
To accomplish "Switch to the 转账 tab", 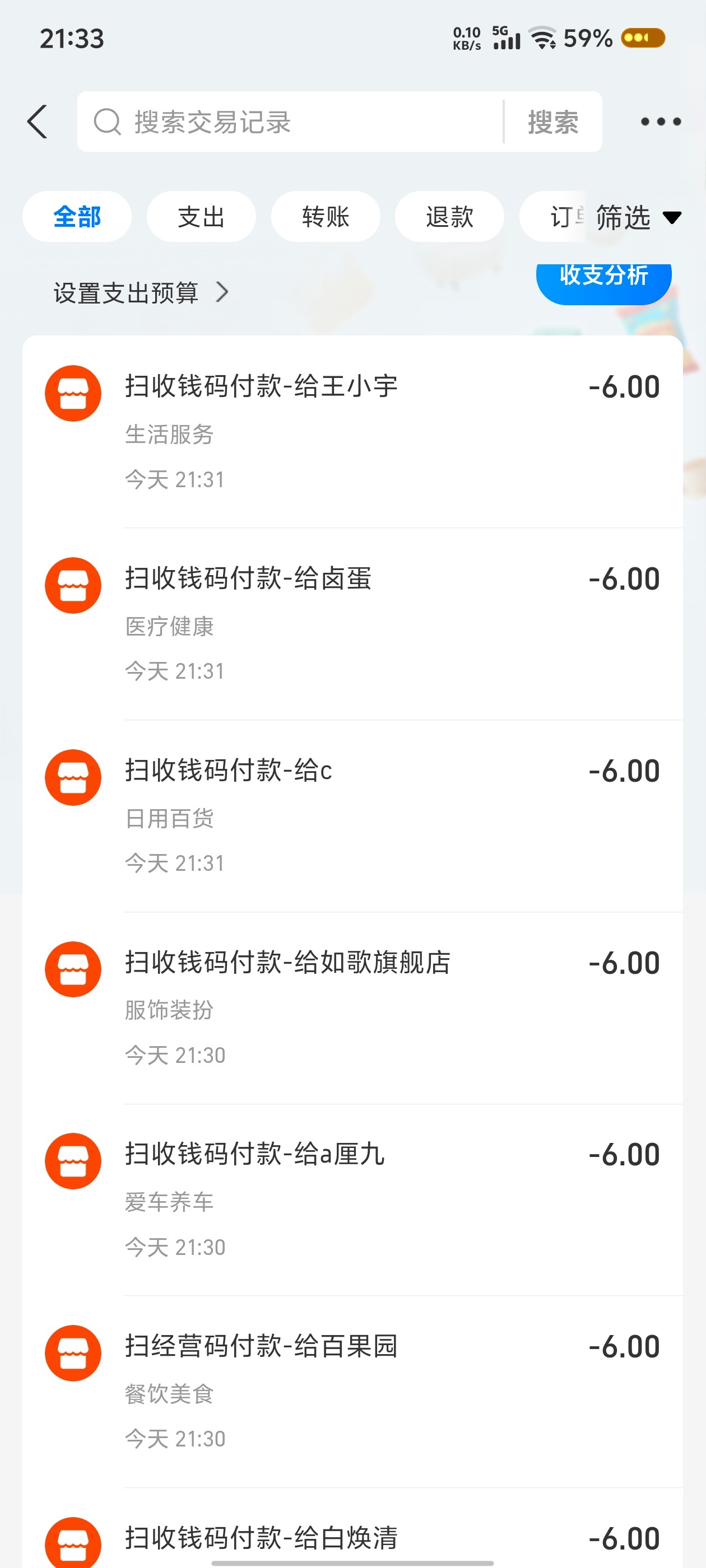I will point(326,217).
